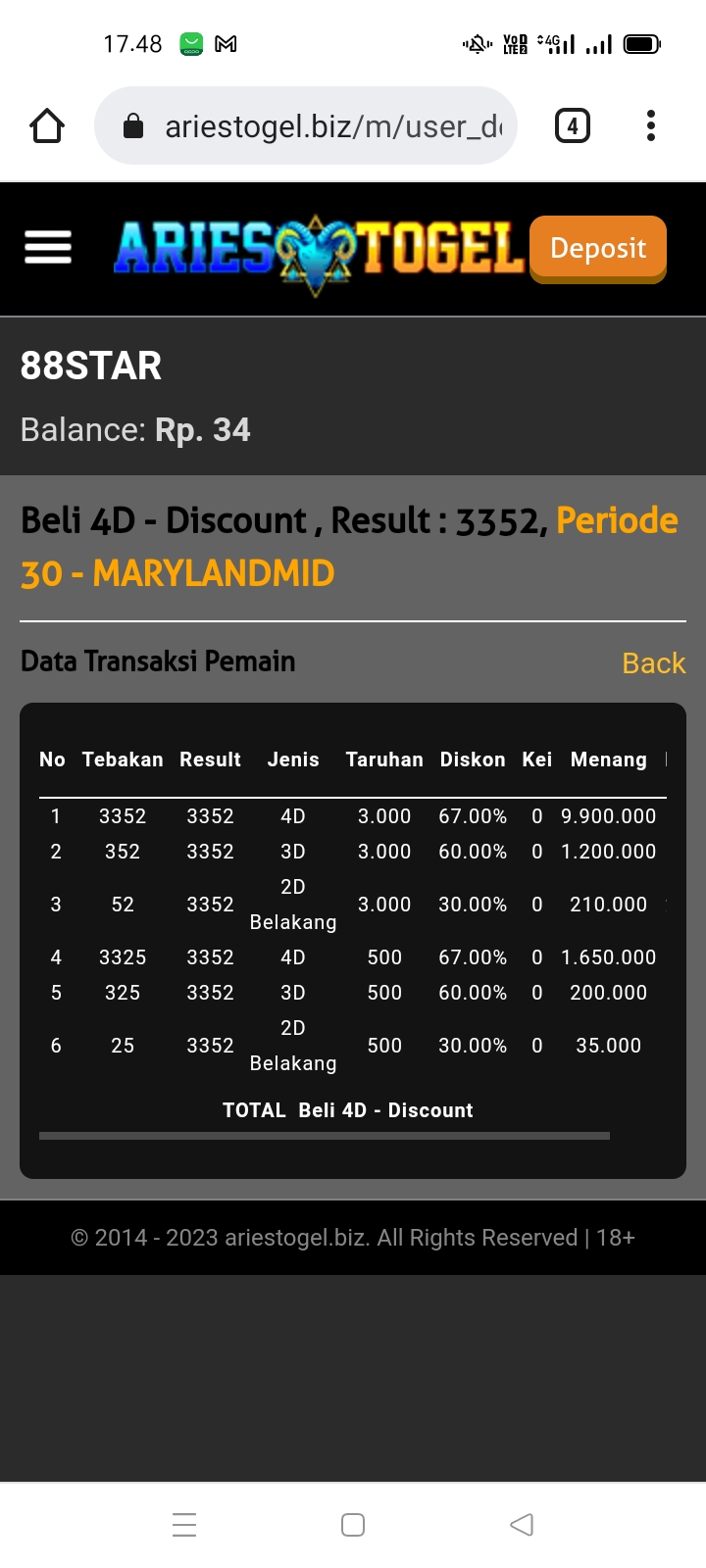Go to the browser home page
This screenshot has width=706, height=1568.
tap(47, 126)
